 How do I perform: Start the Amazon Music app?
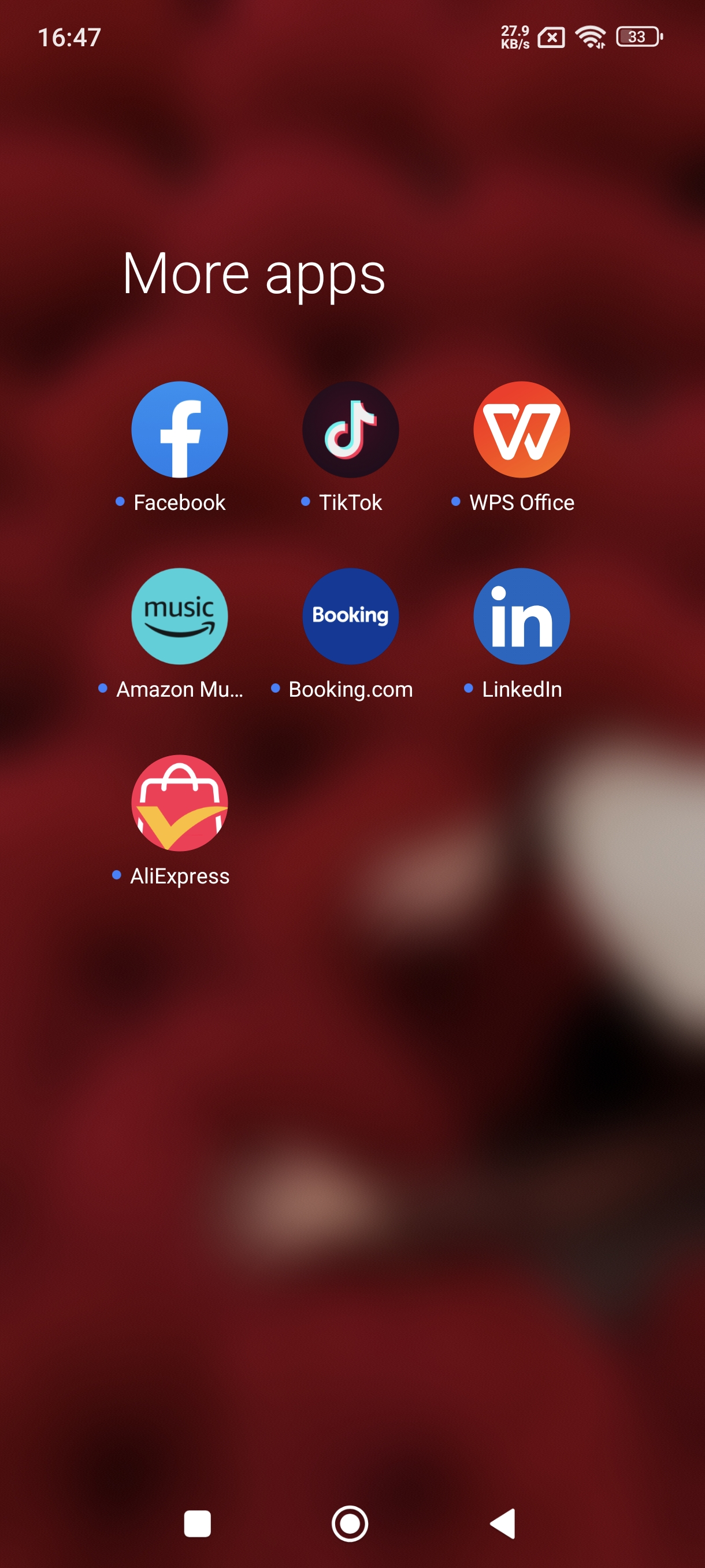[180, 616]
